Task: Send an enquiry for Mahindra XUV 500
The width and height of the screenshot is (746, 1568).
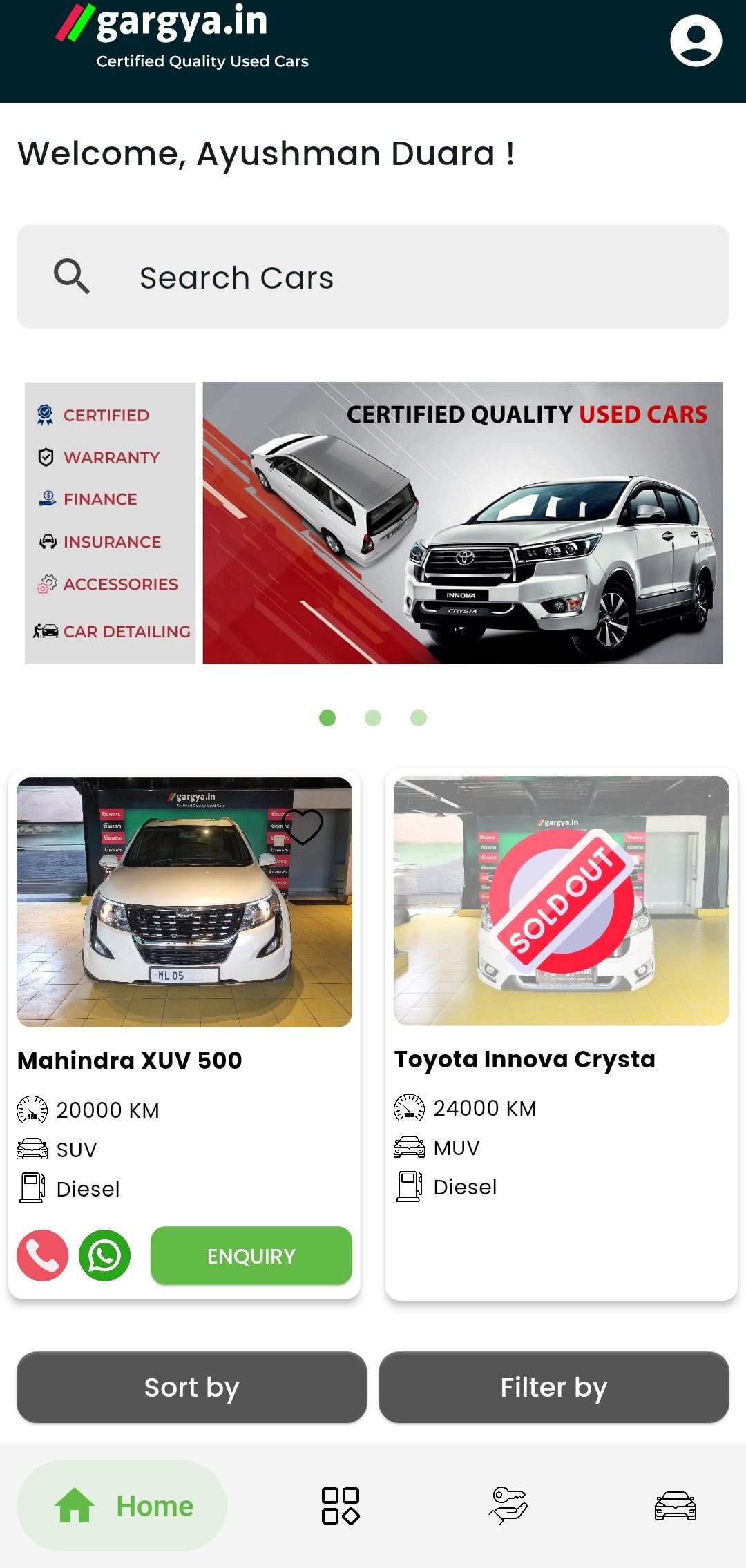Action: (251, 1256)
